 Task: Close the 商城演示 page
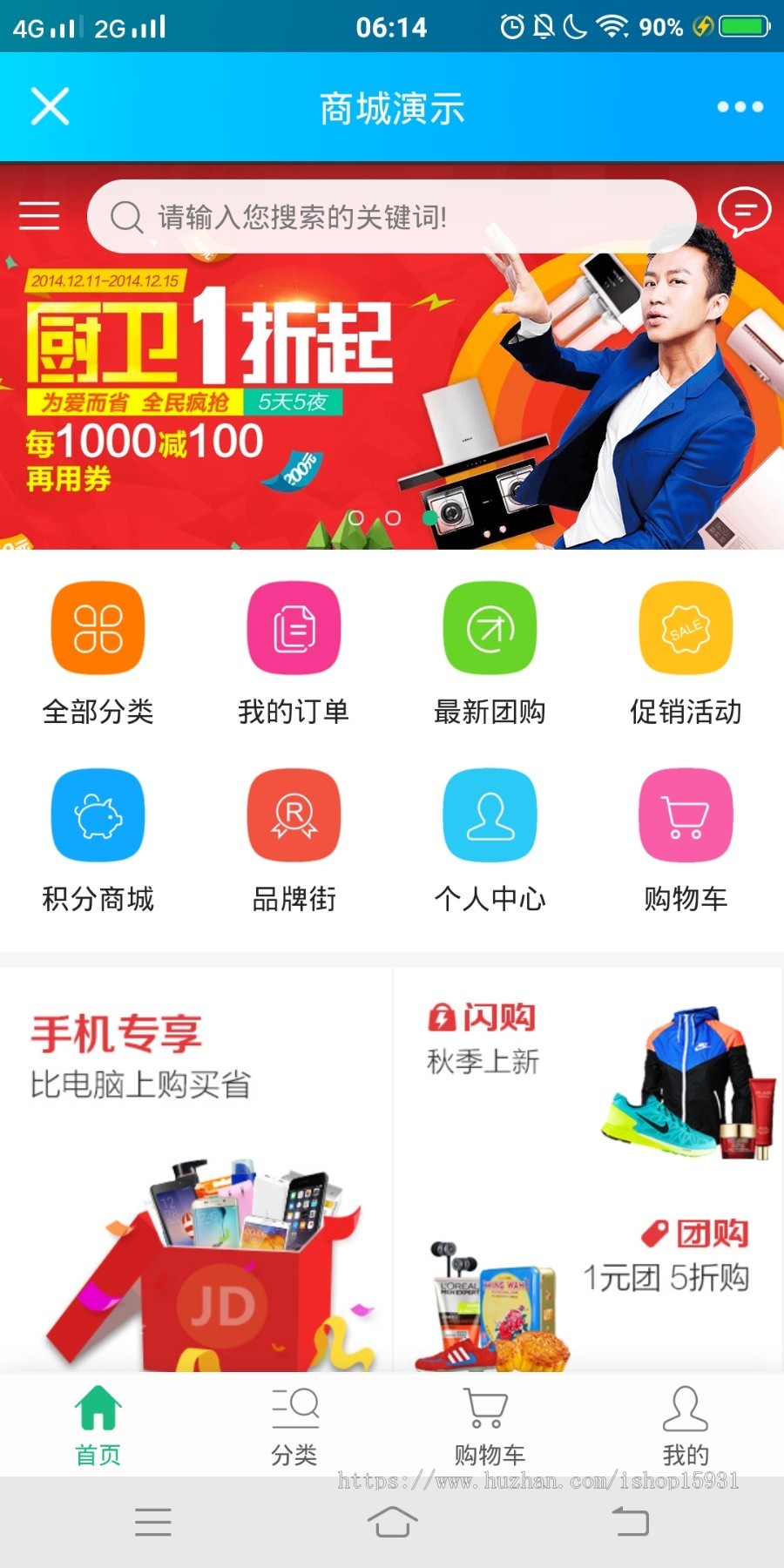[50, 107]
